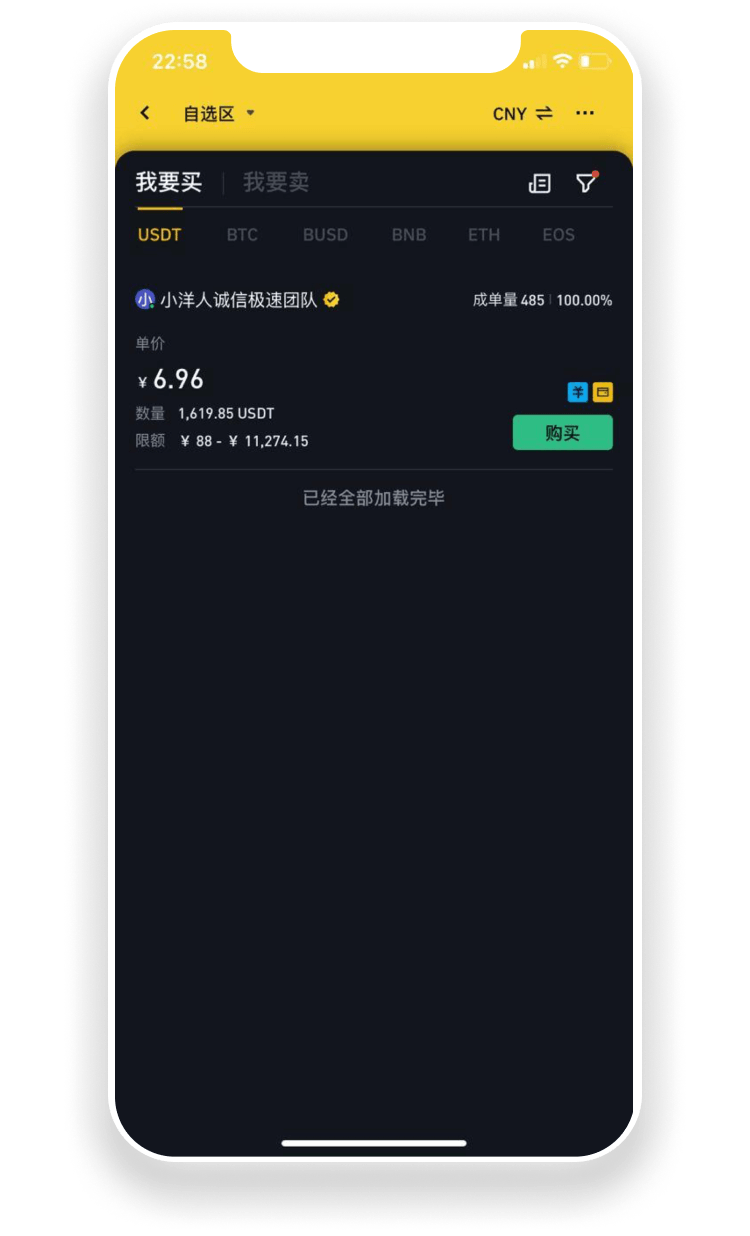Screen dimensions: 750x1236
Task: Open the orders list icon
Action: 539,183
